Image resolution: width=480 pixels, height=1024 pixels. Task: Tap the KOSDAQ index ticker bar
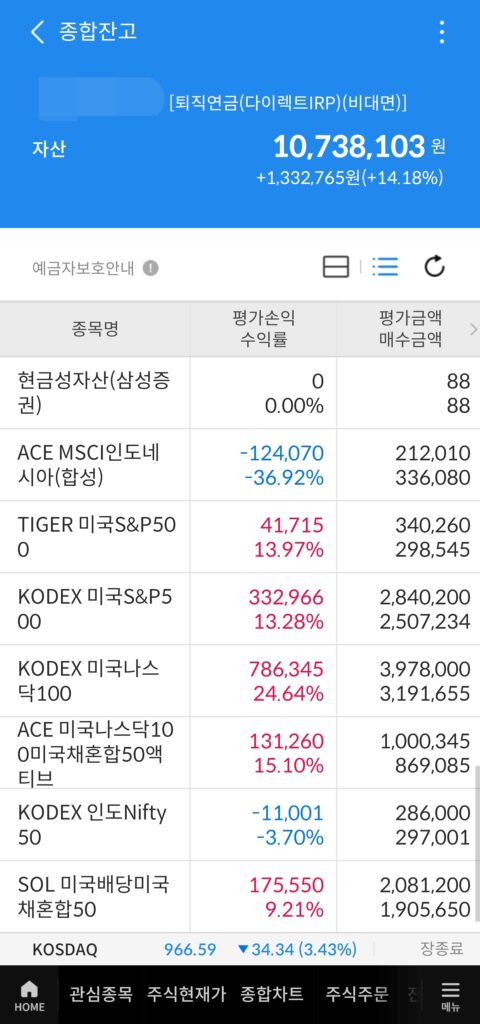240,949
